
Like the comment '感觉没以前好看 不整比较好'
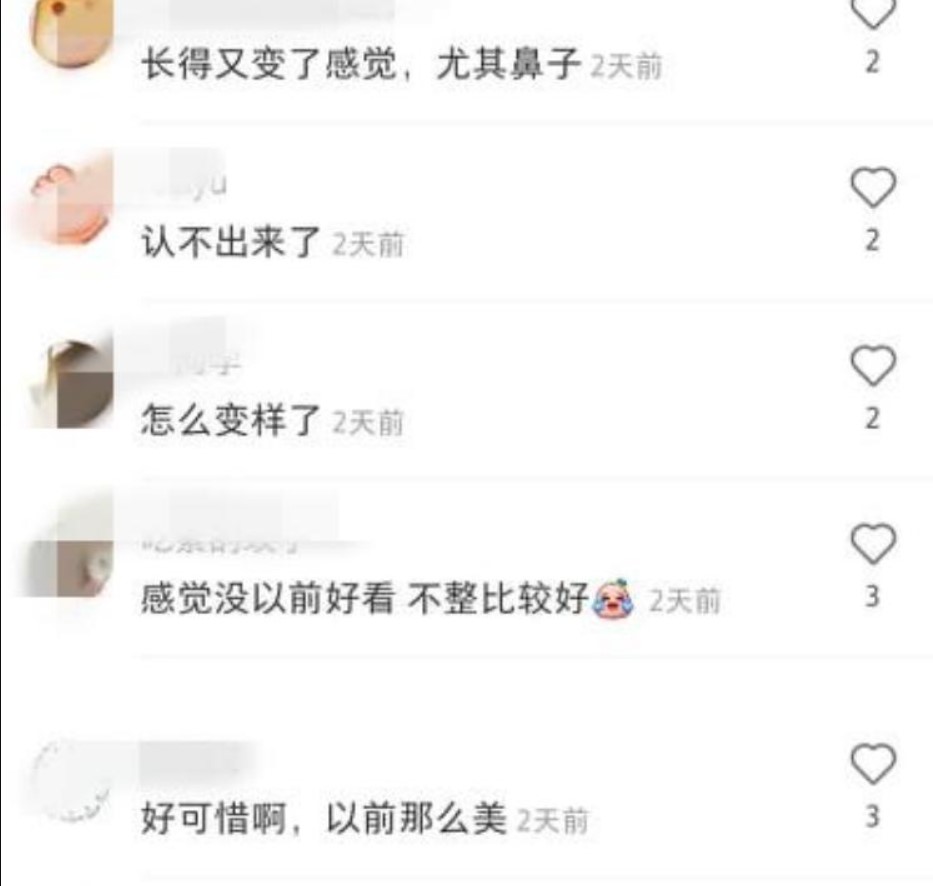coord(872,544)
